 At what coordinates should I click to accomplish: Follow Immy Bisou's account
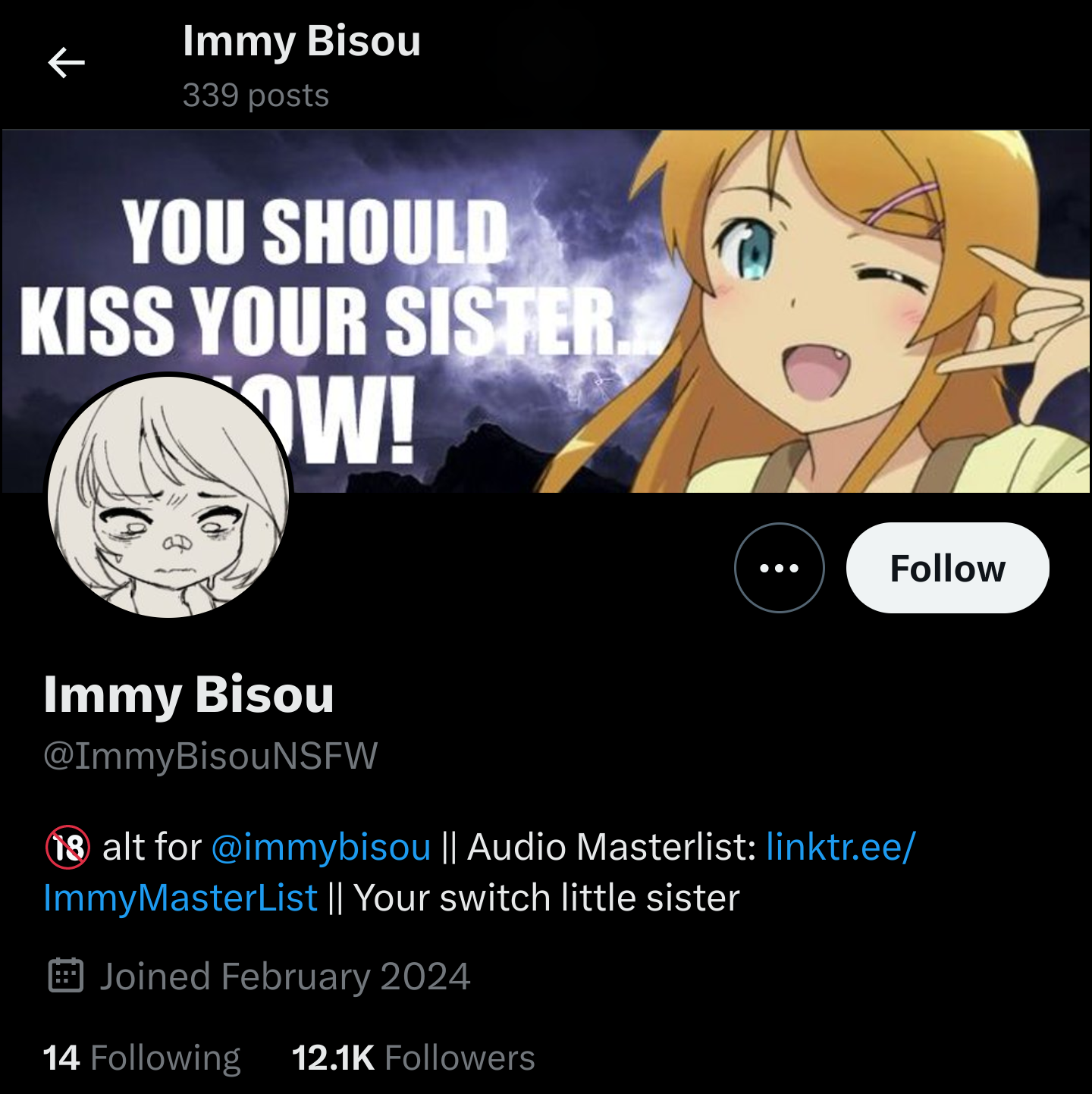[x=947, y=568]
